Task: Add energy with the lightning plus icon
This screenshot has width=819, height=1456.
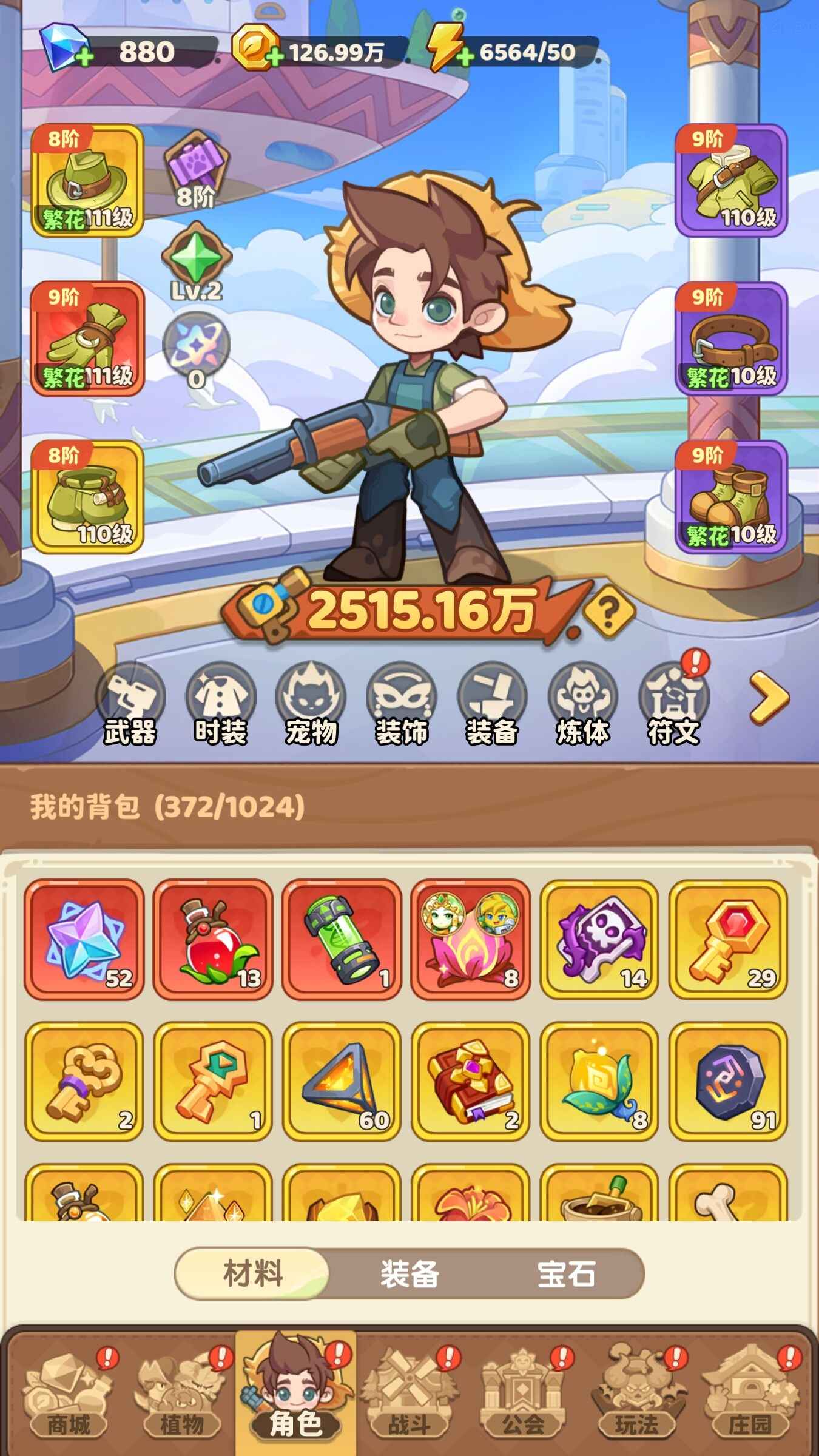Action: [x=465, y=58]
